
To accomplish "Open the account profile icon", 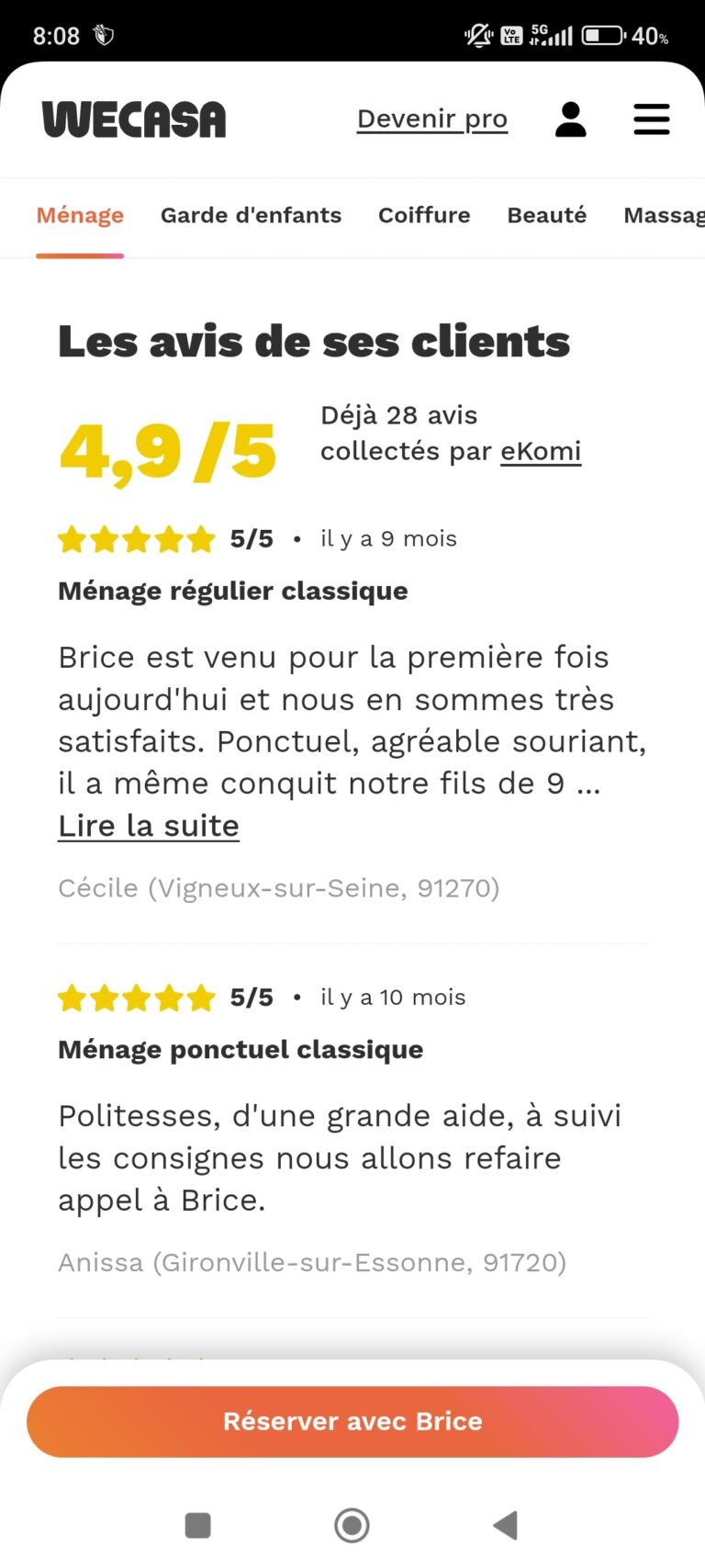I will tap(570, 119).
